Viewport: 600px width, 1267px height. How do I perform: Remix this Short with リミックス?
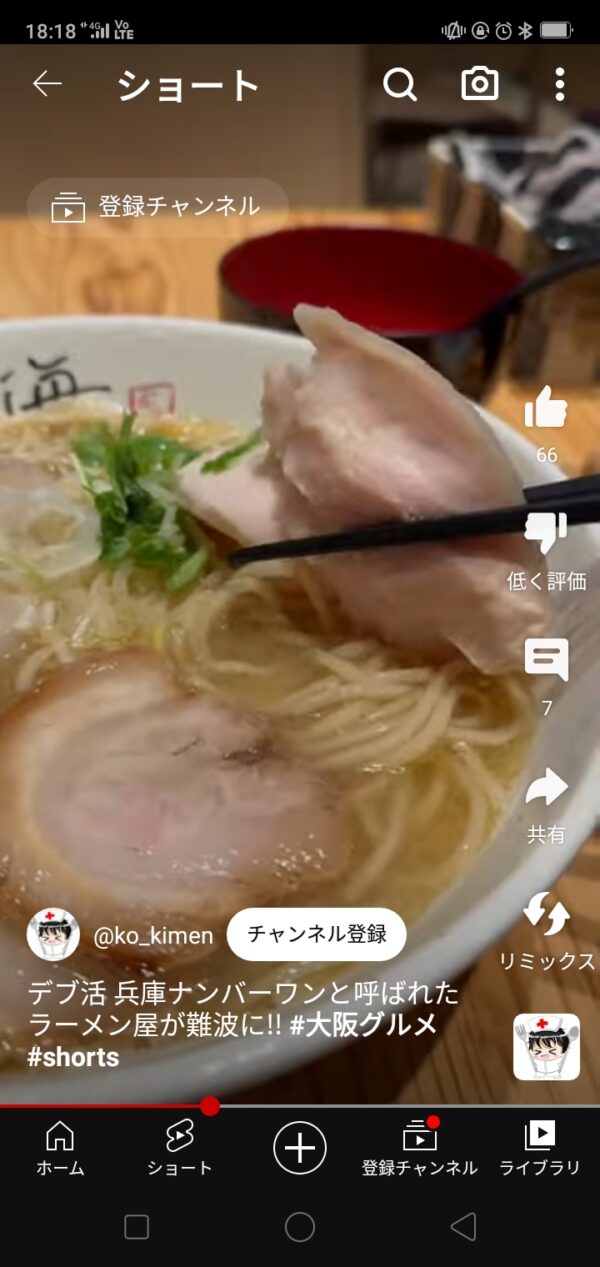pos(546,915)
